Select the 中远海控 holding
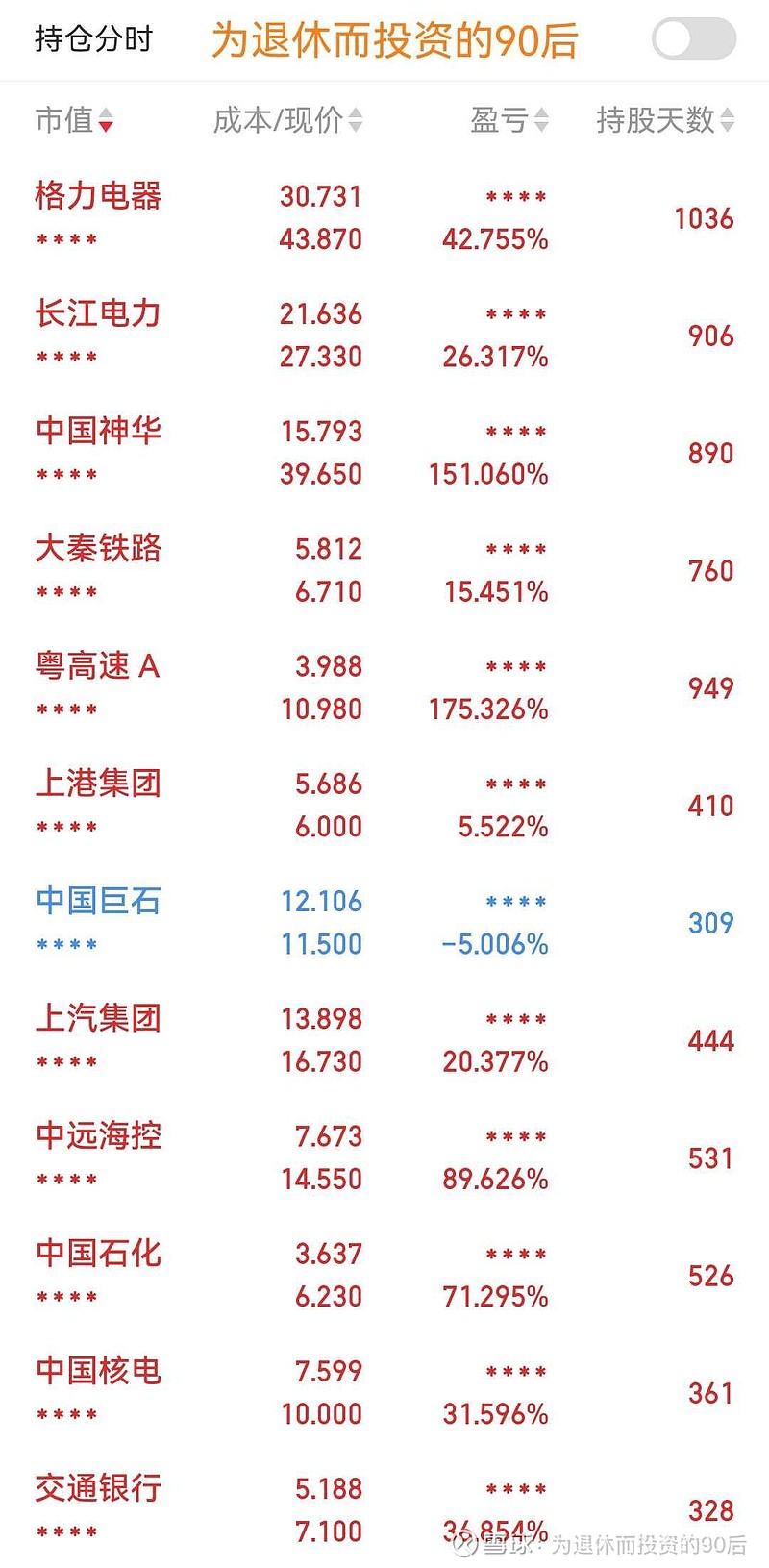Viewport: 769px width, 1568px height. (384, 1157)
